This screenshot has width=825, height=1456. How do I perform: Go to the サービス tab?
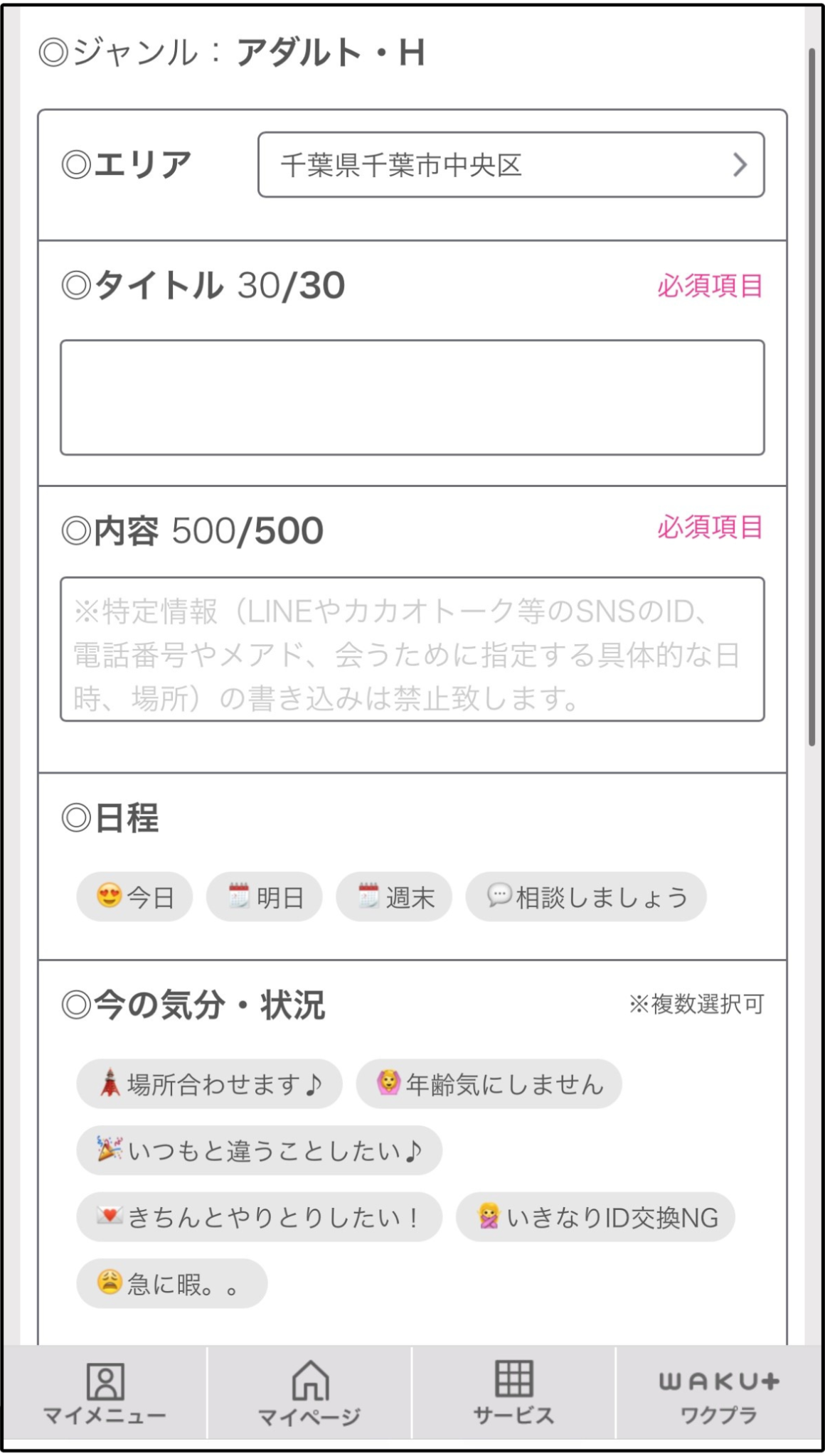click(513, 1393)
